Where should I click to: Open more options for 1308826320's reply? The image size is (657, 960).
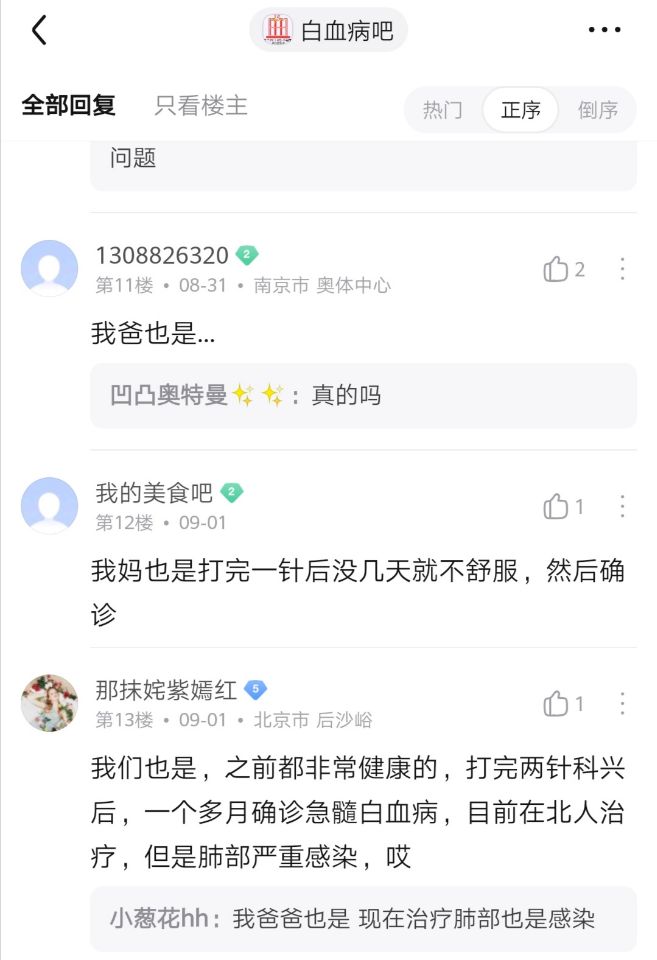[622, 269]
